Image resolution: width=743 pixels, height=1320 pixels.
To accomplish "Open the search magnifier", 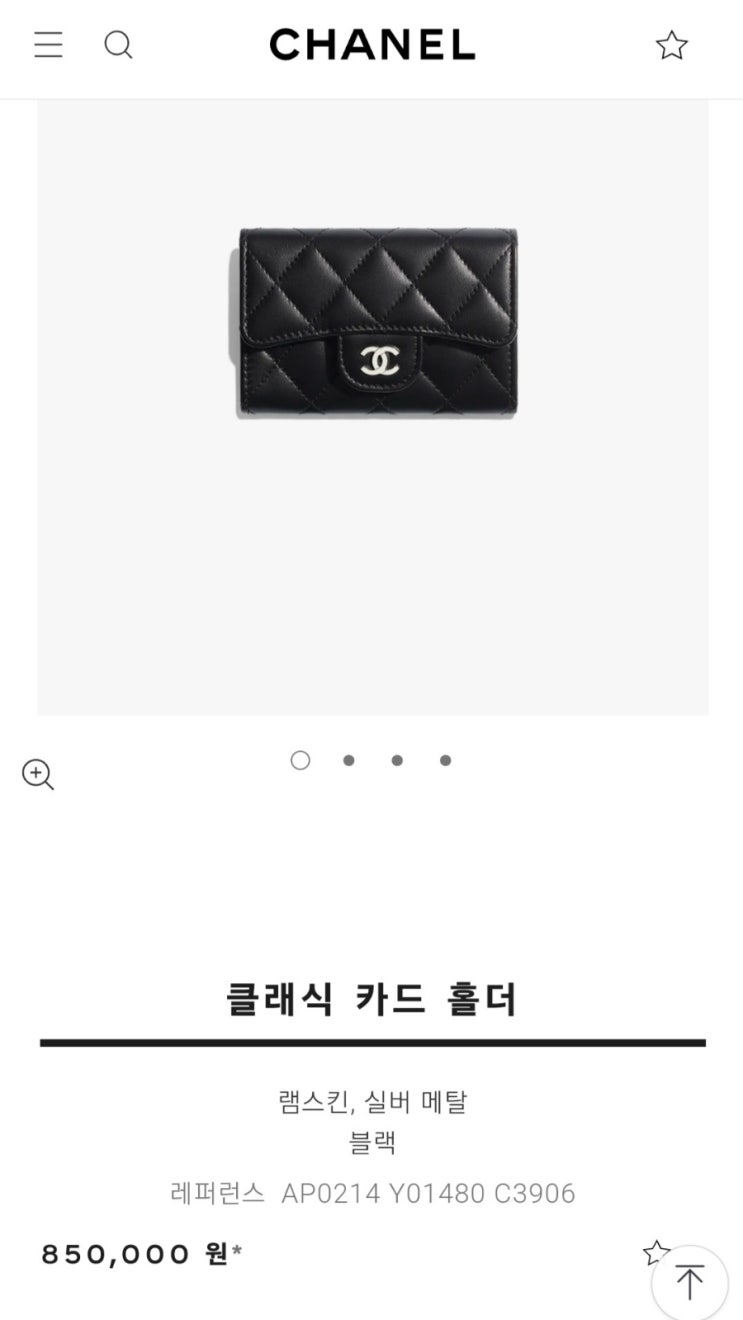I will (x=118, y=45).
